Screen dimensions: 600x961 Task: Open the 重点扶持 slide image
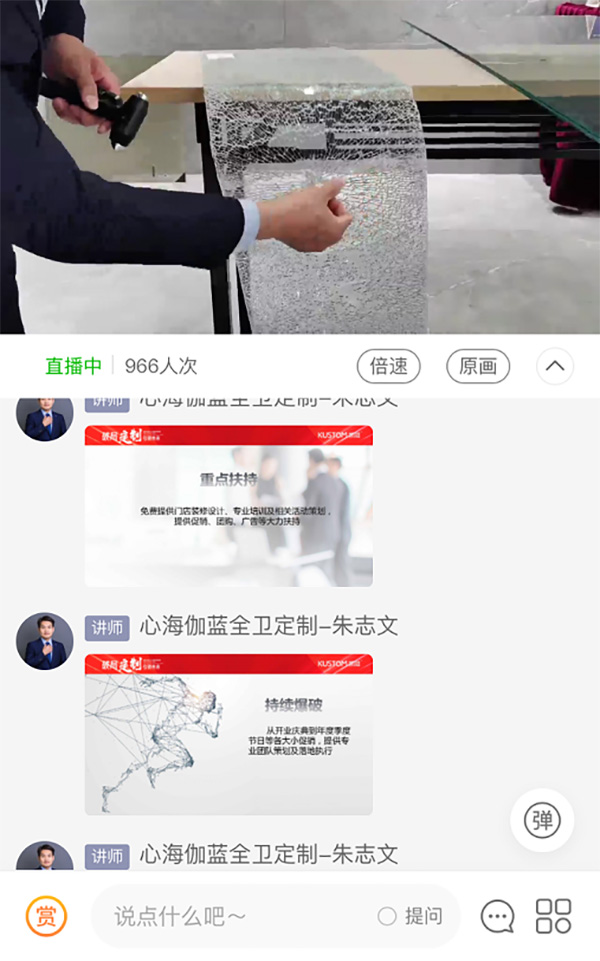228,506
